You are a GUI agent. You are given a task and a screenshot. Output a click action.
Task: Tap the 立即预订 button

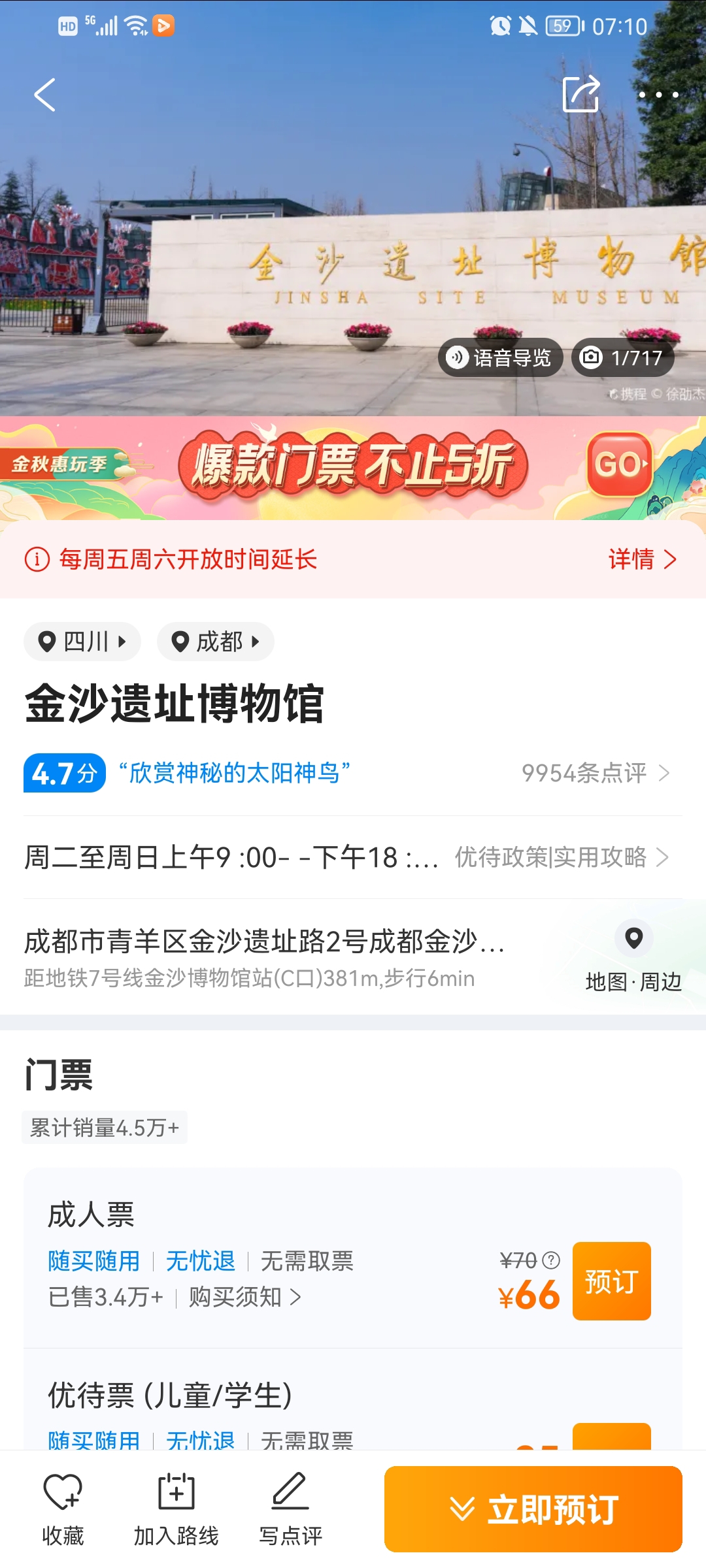533,1509
